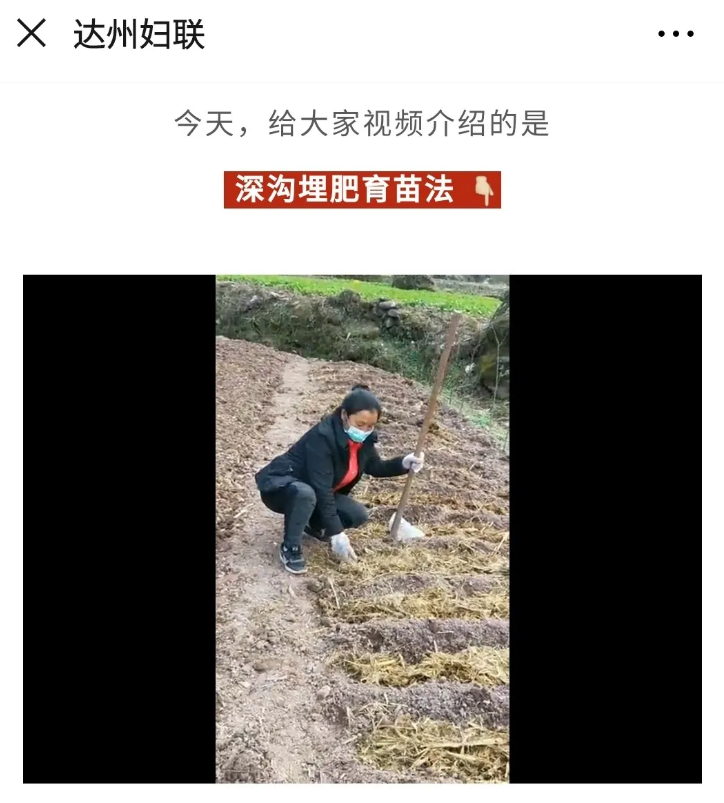Open the three-dot overflow menu
The height and width of the screenshot is (803, 724).
(x=675, y=34)
